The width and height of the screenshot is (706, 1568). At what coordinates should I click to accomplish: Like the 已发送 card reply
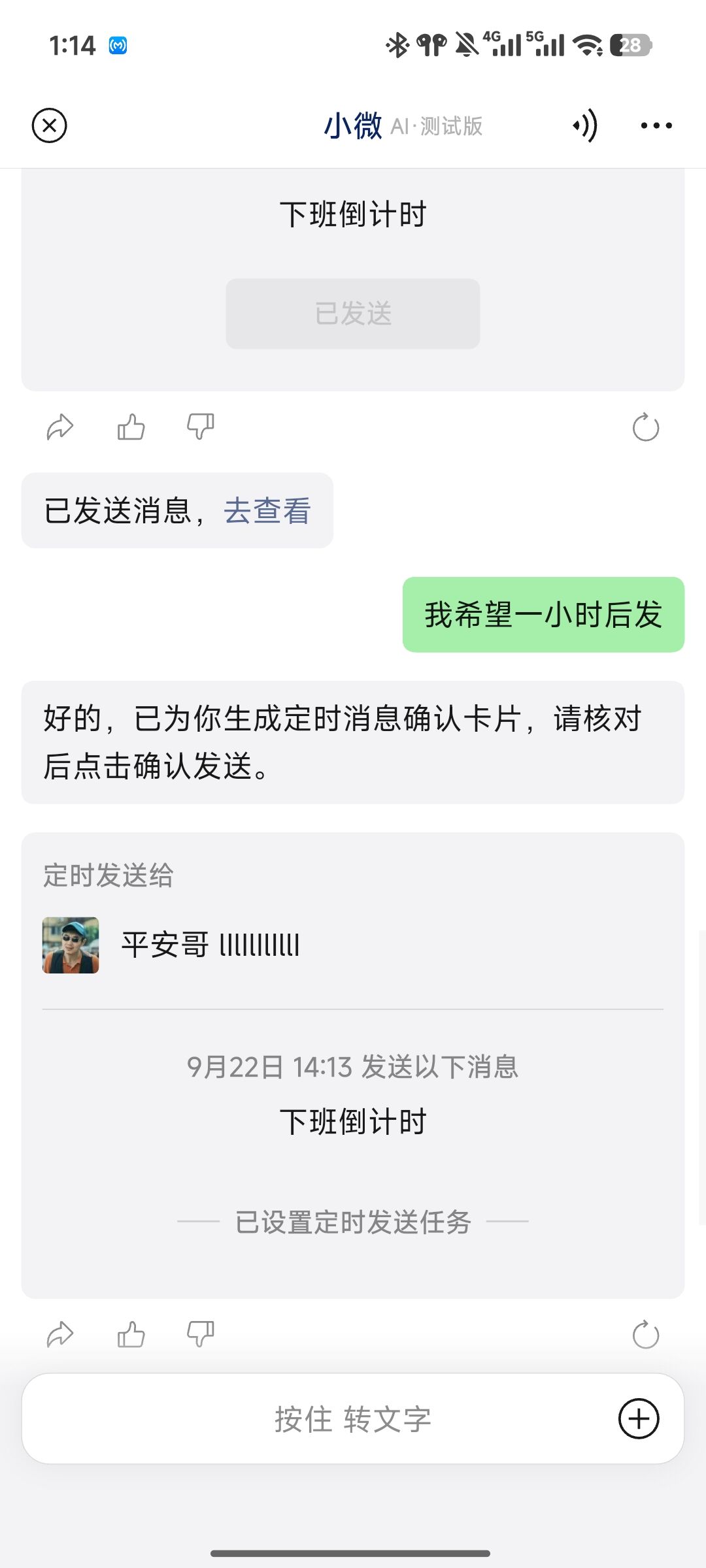click(x=131, y=428)
